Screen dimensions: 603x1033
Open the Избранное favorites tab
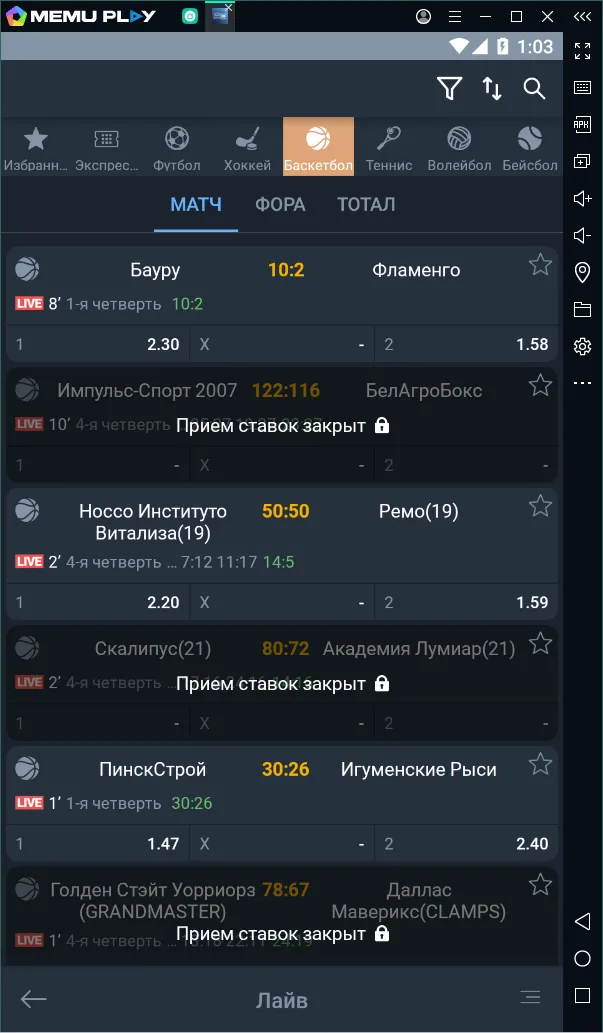click(x=35, y=147)
